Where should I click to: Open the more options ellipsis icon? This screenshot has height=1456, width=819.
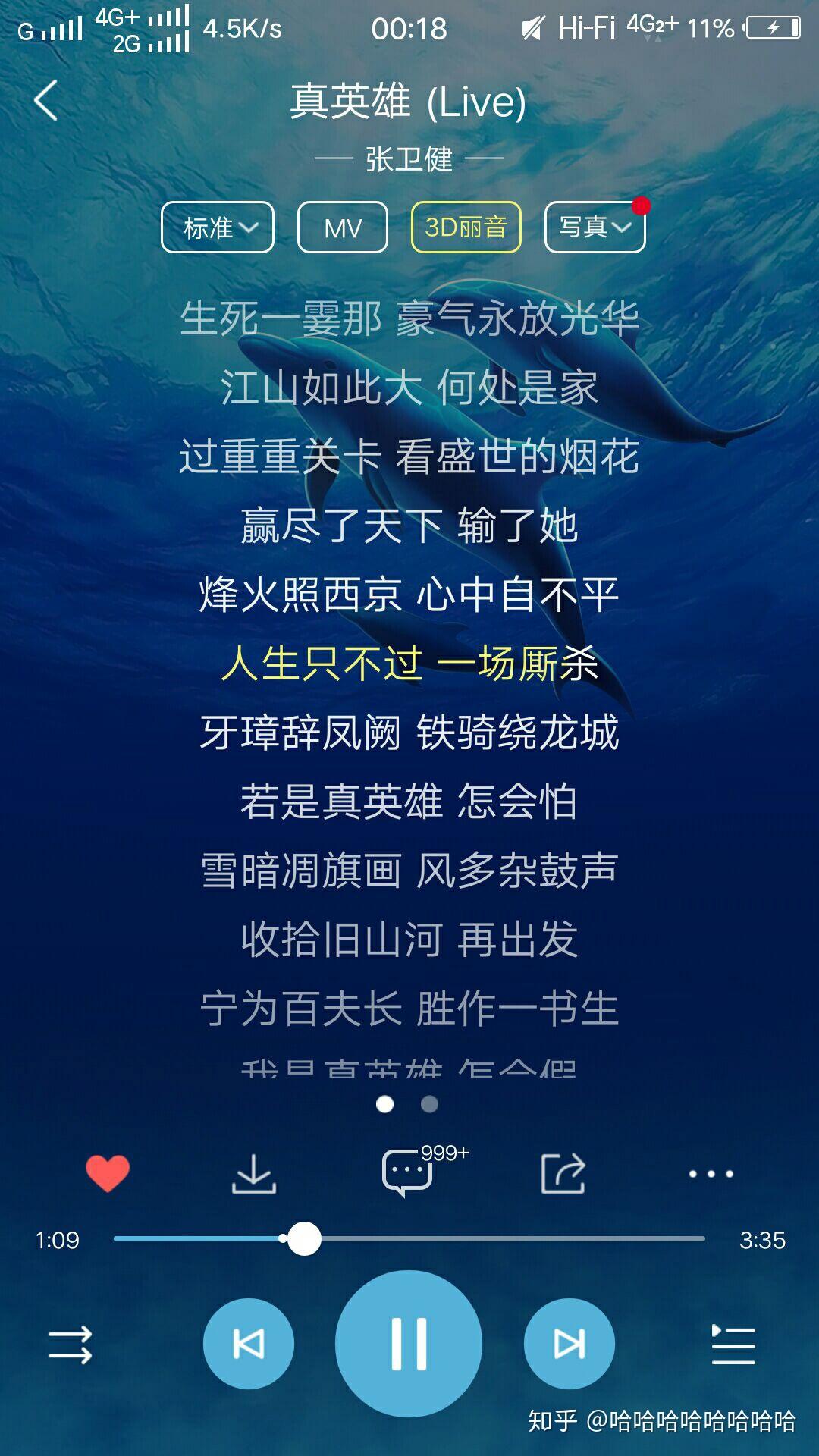pyautogui.click(x=711, y=1172)
